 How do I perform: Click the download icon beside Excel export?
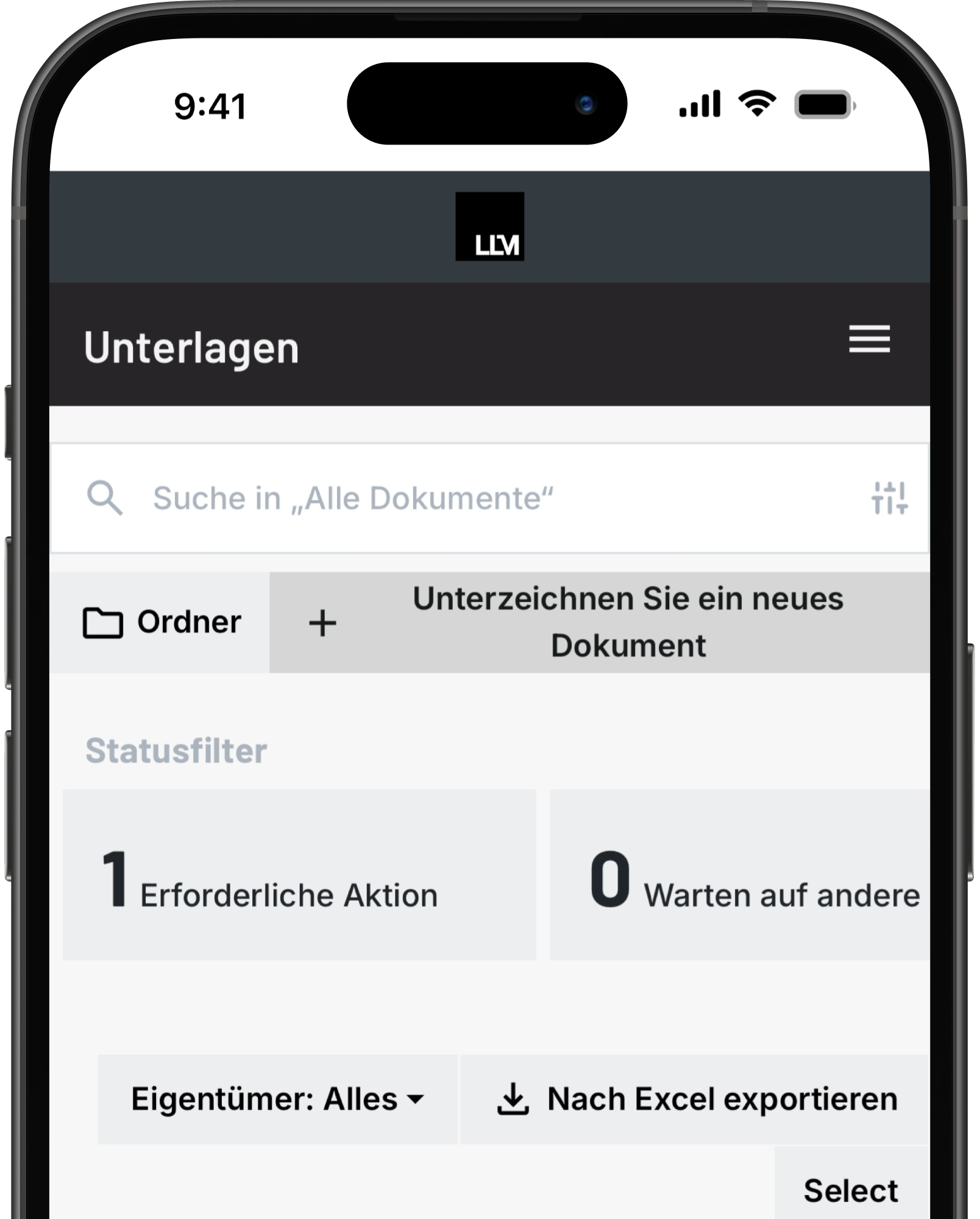513,1099
